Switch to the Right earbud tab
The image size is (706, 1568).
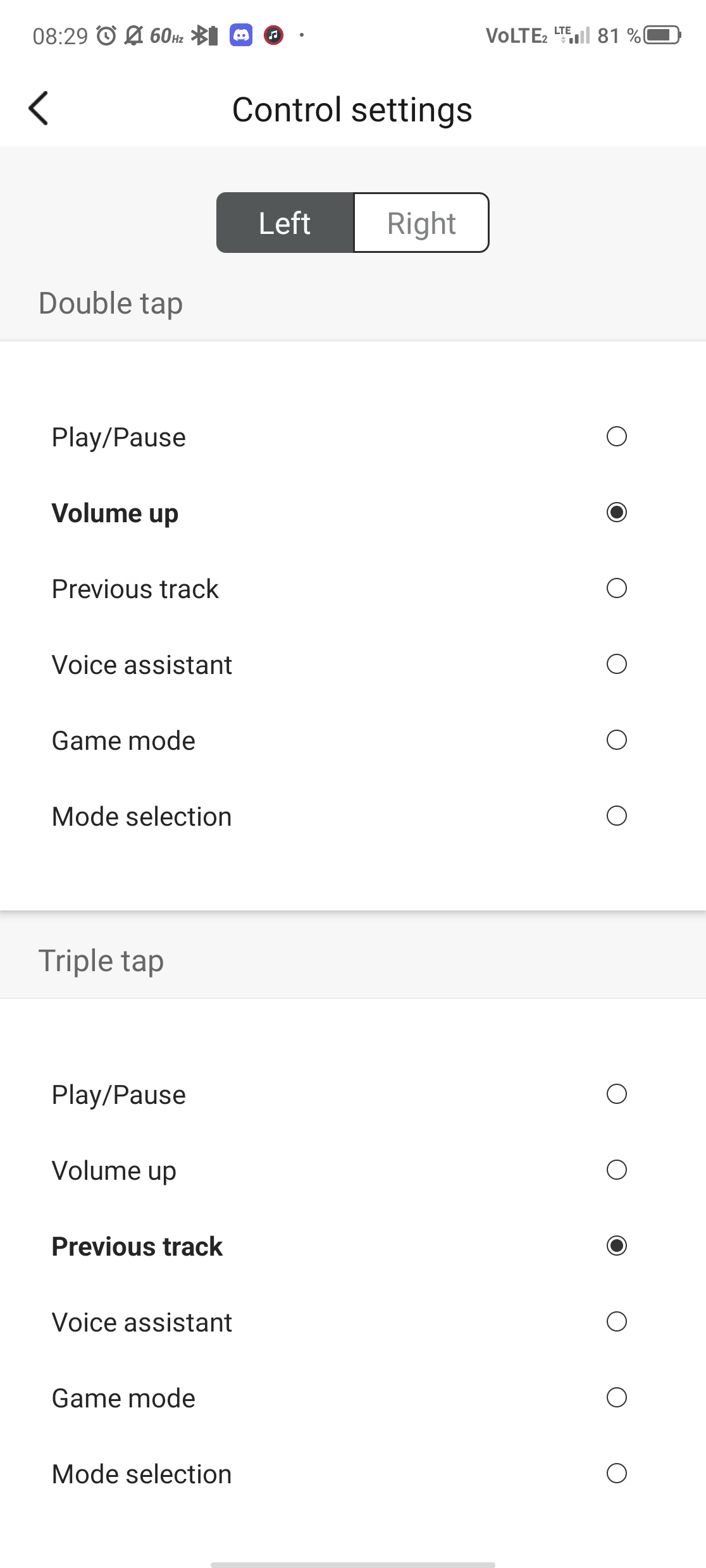[x=421, y=223]
